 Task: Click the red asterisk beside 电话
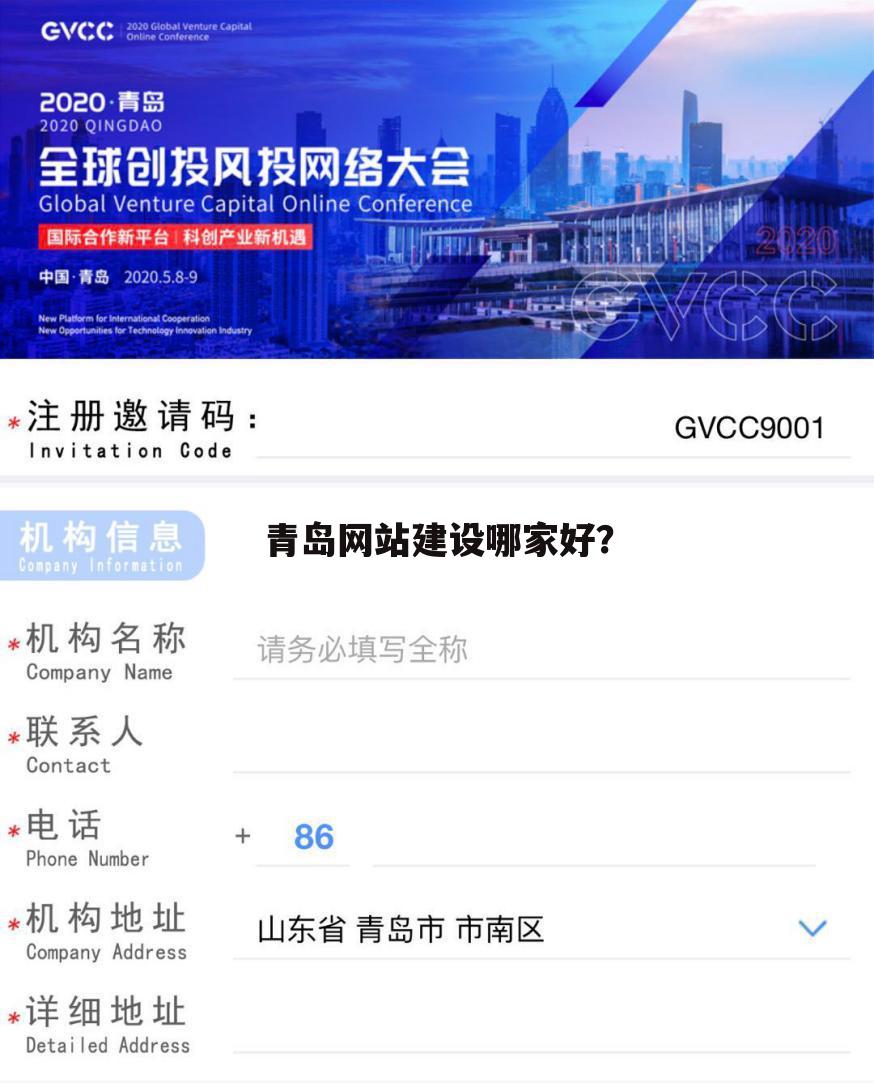(12, 832)
